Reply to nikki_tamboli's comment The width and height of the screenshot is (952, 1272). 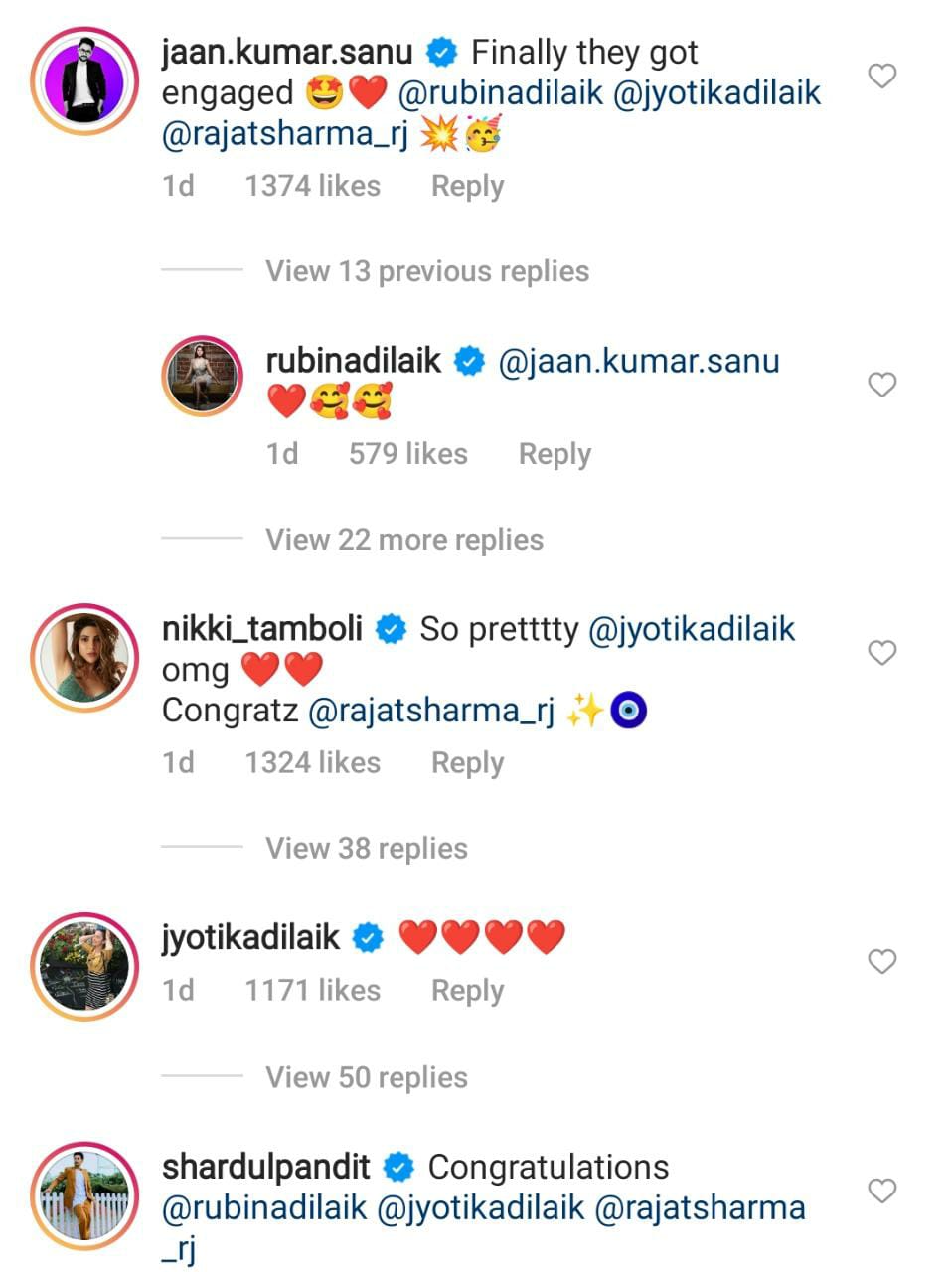[467, 763]
